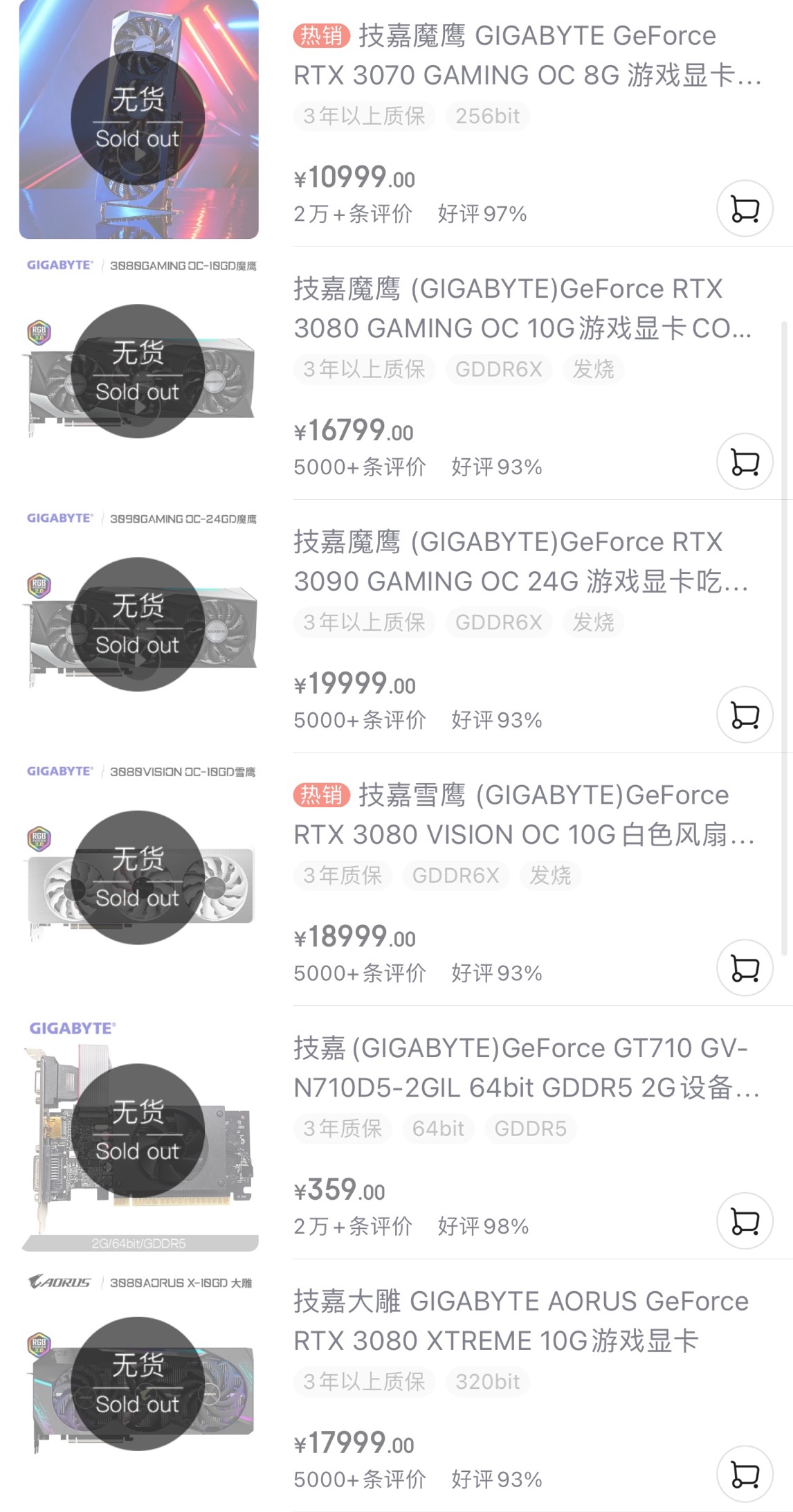View the sold-out RTX 3070 product image
793x1512 pixels.
[x=138, y=119]
